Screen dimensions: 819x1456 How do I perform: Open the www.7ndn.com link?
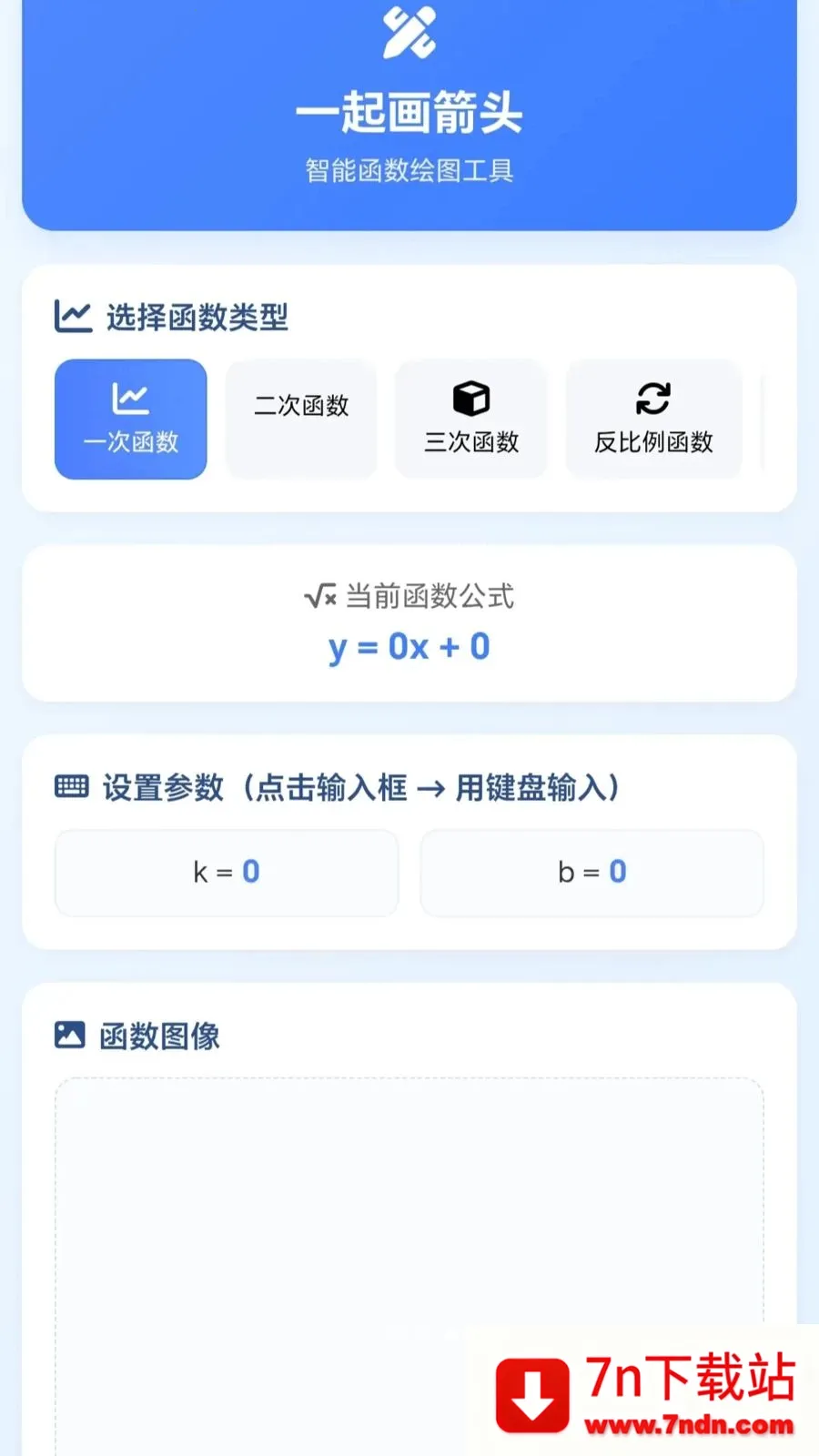(x=688, y=1424)
